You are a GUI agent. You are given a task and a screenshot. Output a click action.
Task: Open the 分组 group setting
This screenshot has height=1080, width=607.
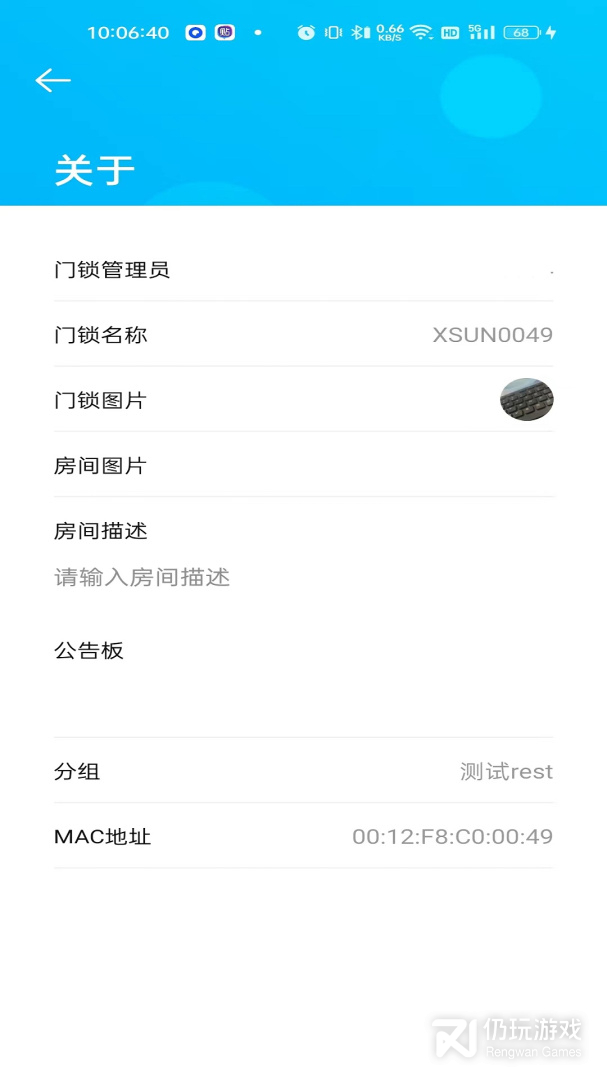303,772
